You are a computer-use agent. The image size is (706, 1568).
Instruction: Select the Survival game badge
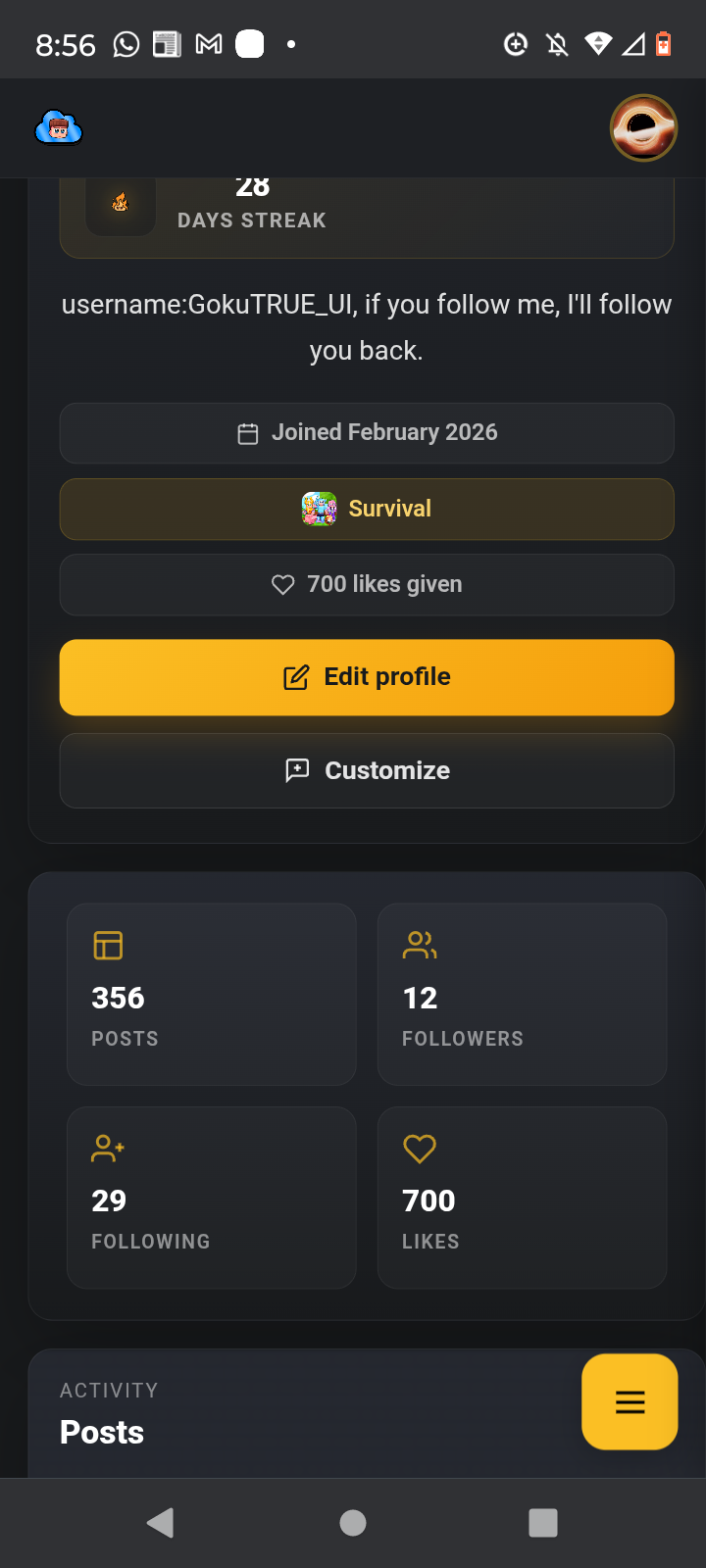[x=367, y=510]
